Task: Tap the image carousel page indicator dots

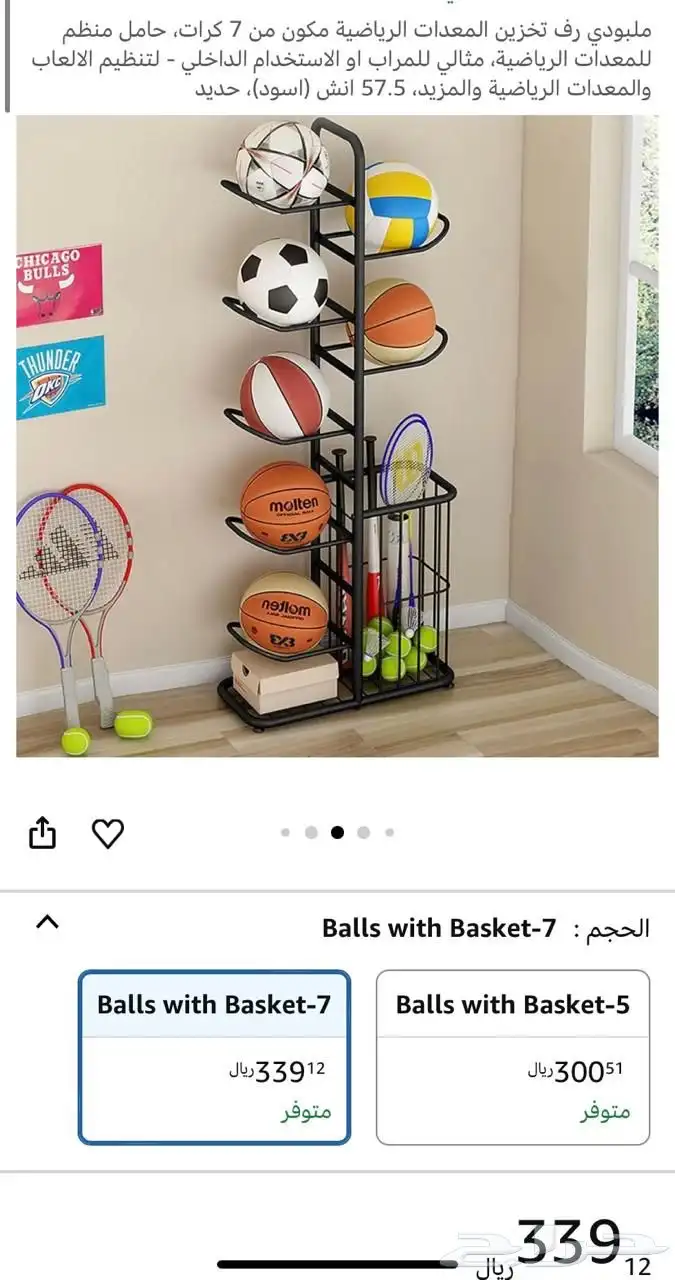Action: (337, 832)
